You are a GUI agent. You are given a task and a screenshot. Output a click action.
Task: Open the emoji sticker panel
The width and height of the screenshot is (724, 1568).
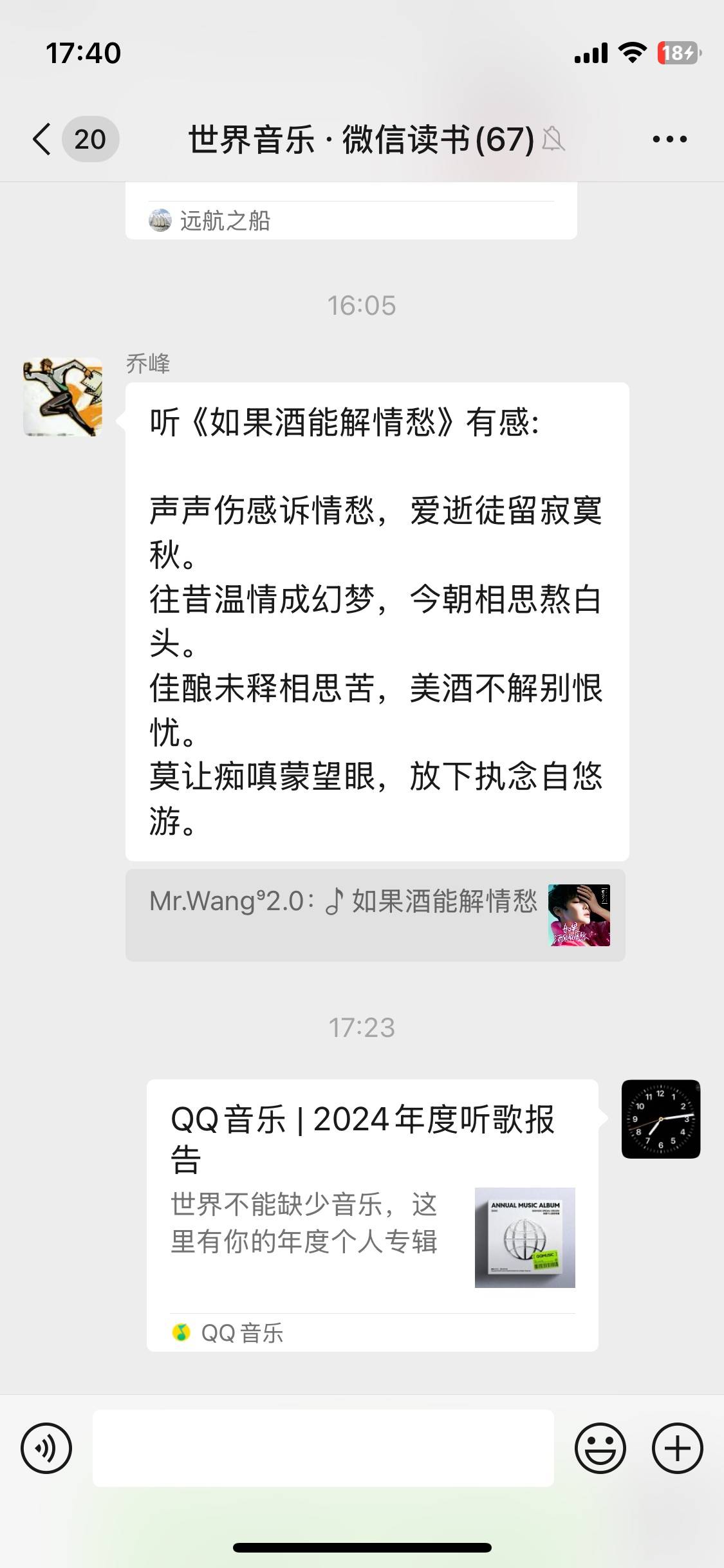[x=600, y=1448]
